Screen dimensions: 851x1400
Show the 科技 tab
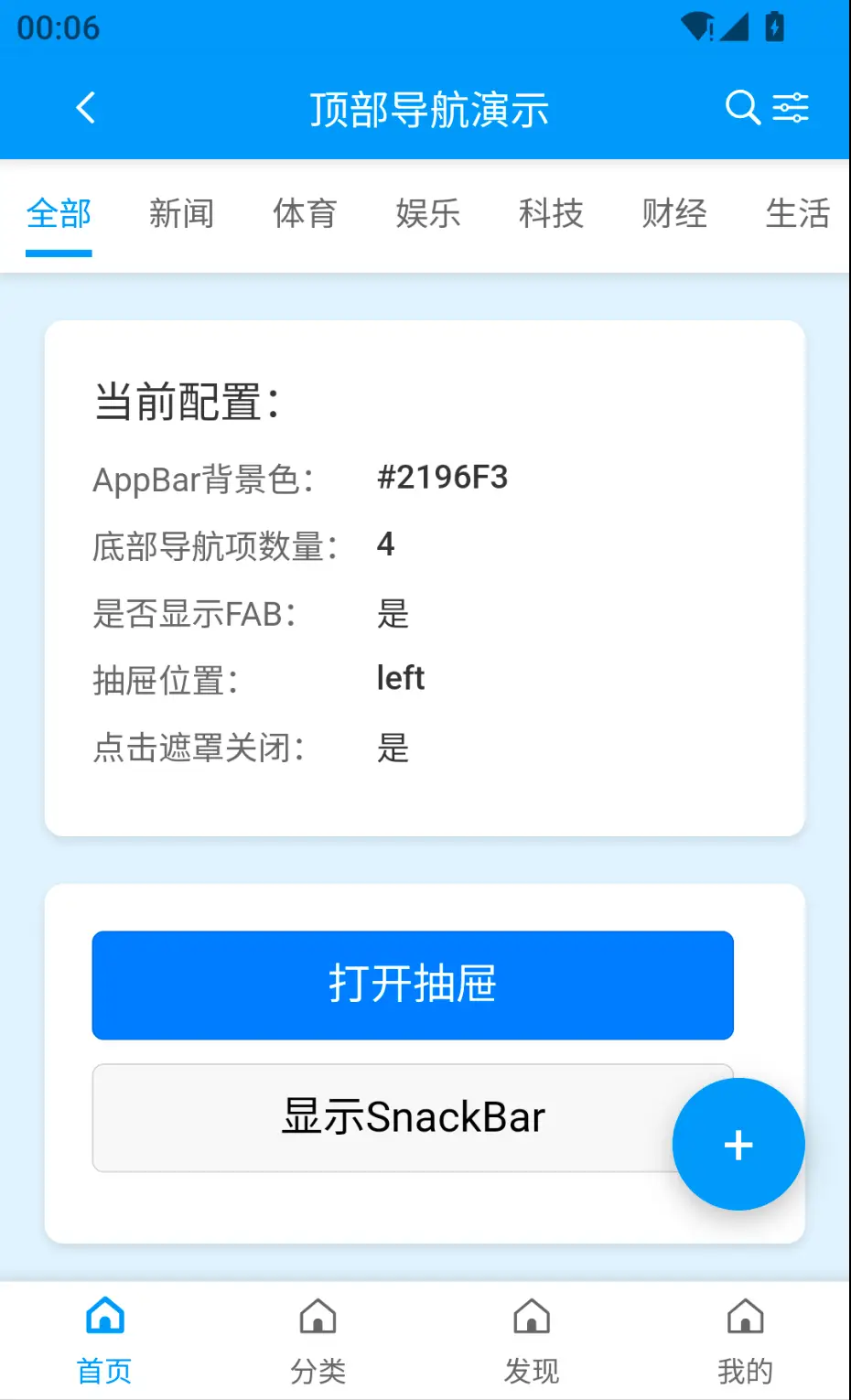tap(551, 214)
